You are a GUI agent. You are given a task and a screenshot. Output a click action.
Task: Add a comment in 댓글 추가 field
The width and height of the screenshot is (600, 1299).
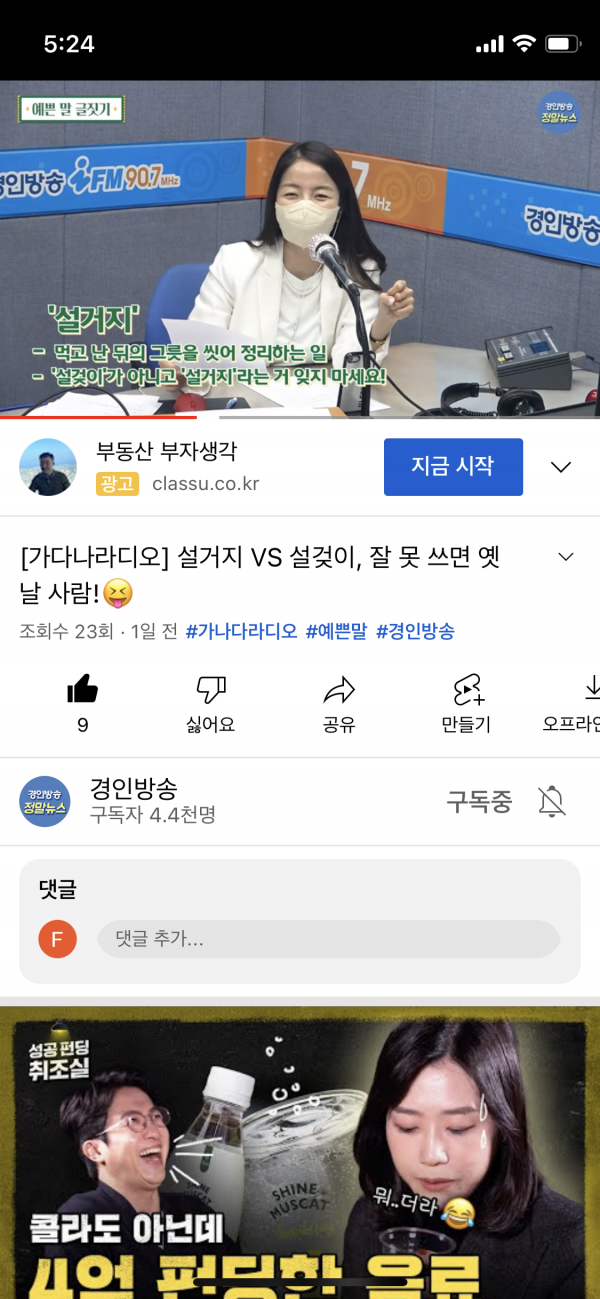[327, 939]
